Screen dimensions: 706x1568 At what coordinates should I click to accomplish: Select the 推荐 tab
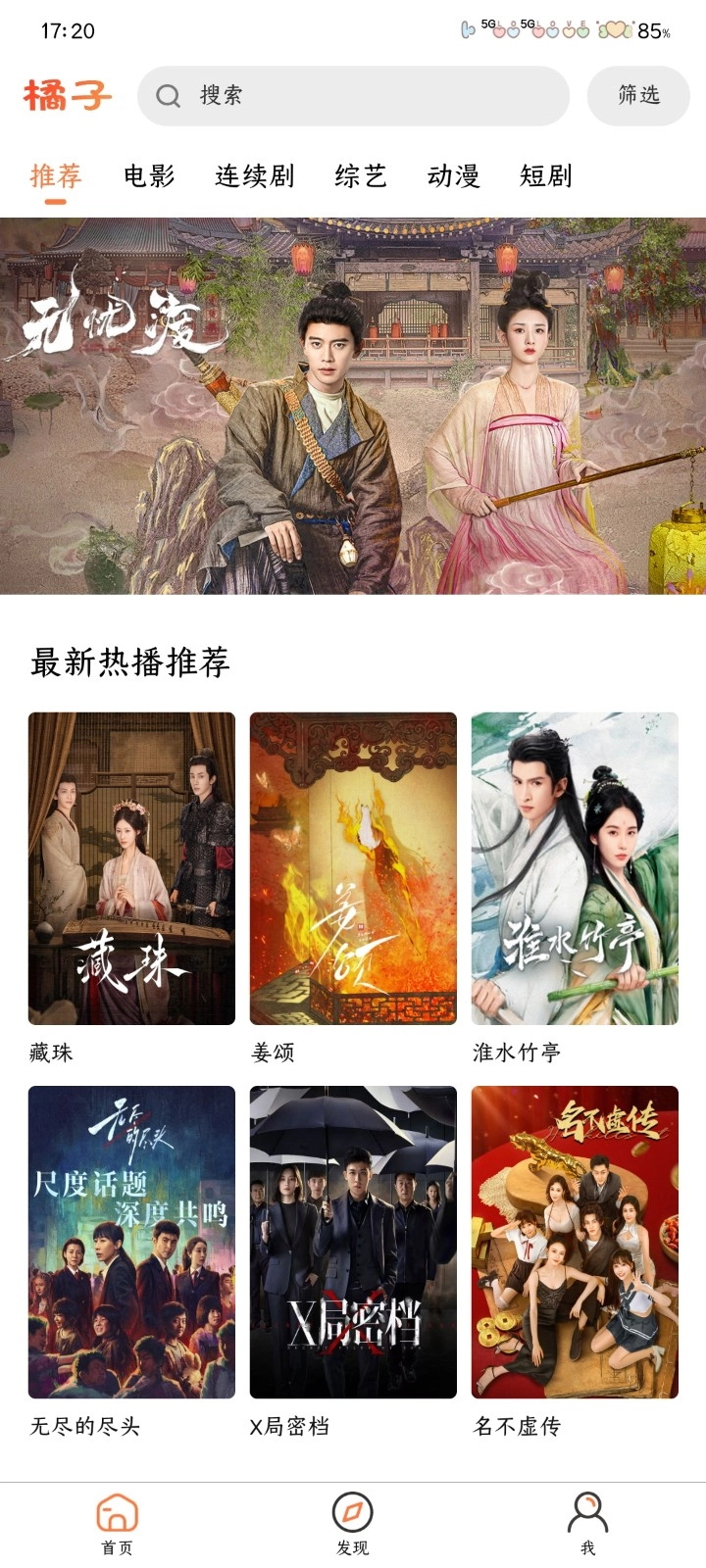(55, 176)
